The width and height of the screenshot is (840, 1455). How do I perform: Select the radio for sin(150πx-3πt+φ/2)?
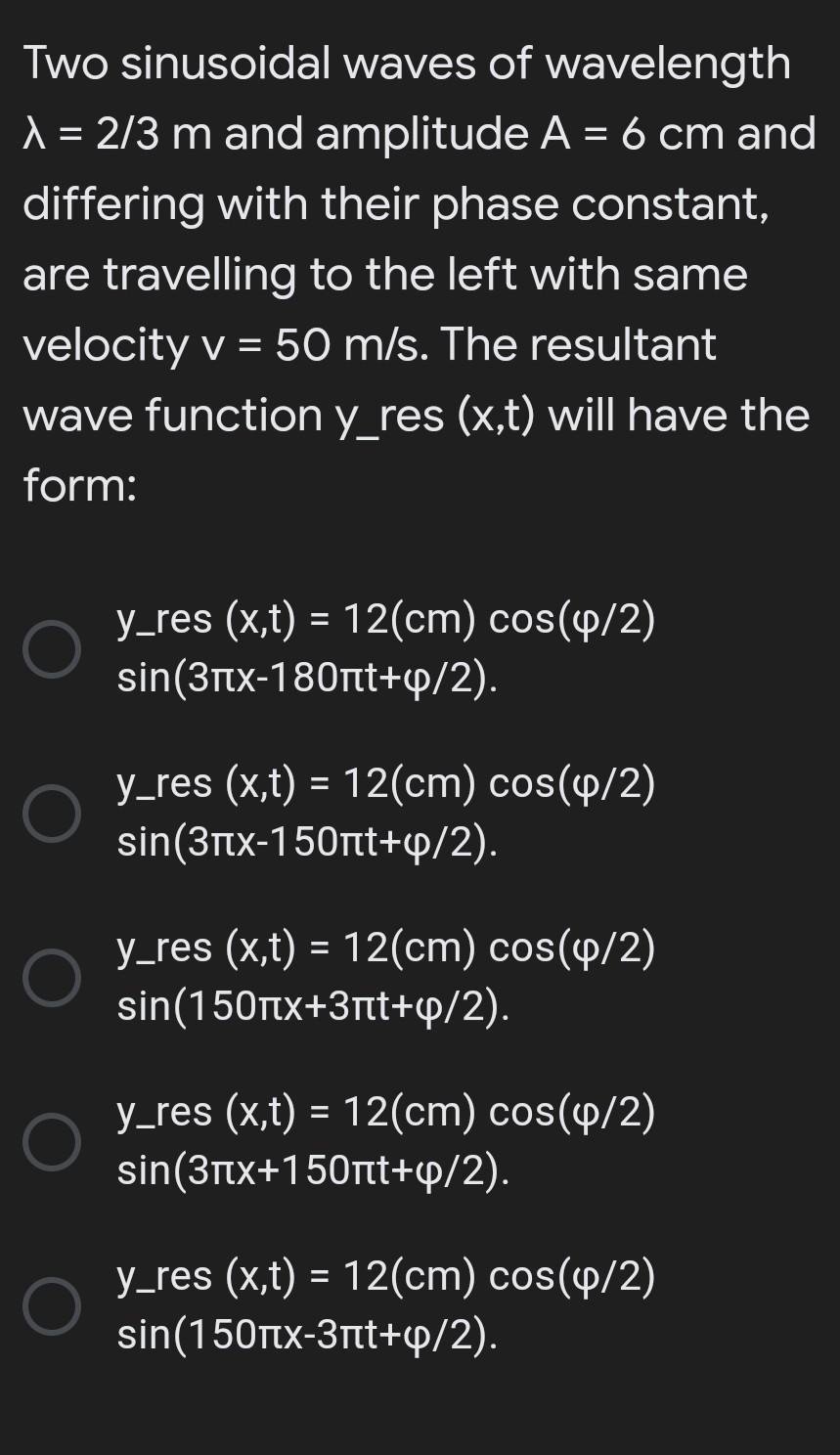53,1307
